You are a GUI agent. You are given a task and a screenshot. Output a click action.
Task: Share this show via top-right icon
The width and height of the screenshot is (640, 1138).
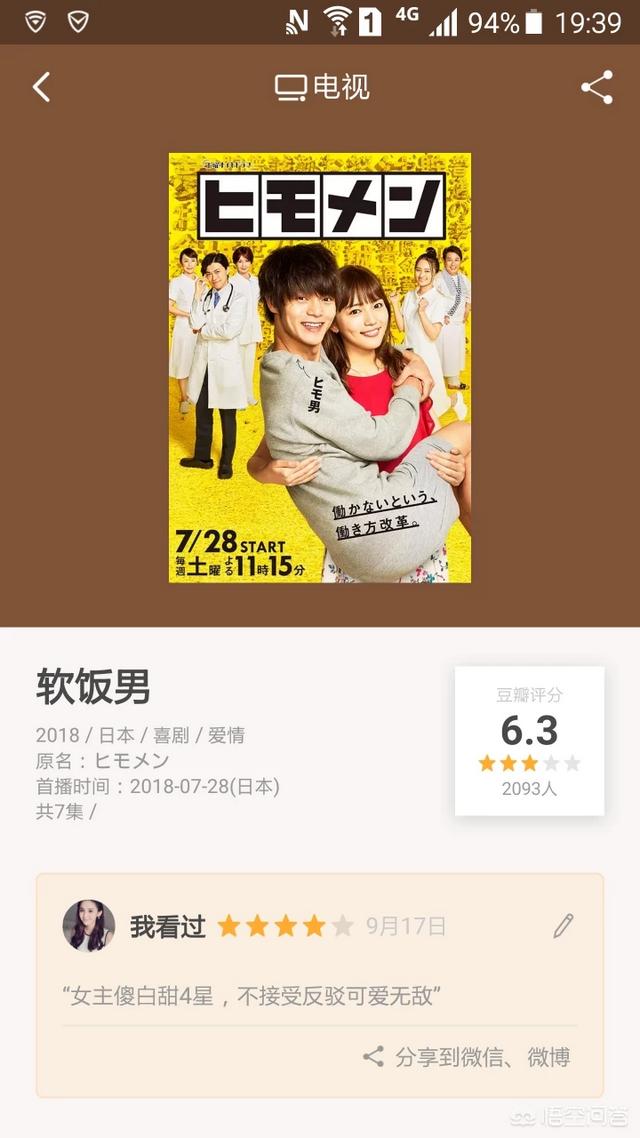pyautogui.click(x=596, y=87)
